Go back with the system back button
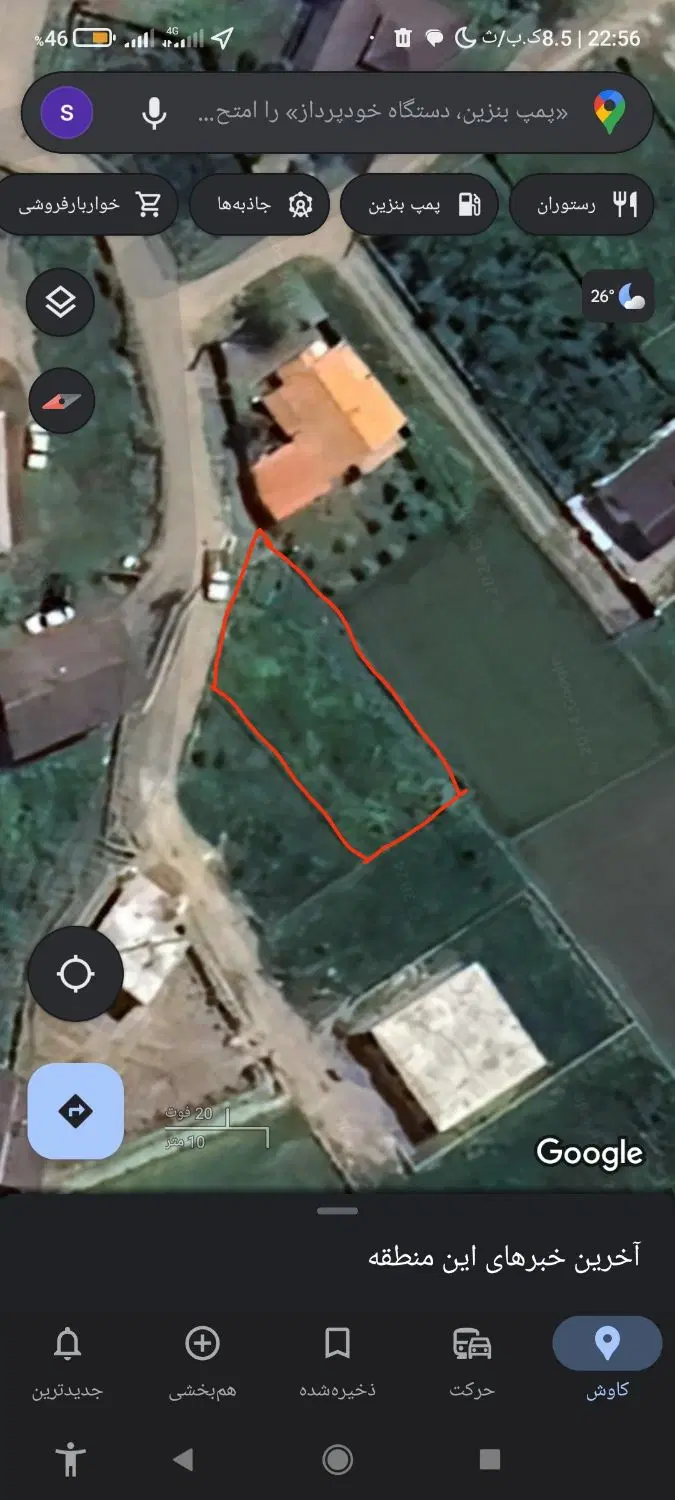Screen dimensions: 675x1500 pyautogui.click(x=183, y=1460)
